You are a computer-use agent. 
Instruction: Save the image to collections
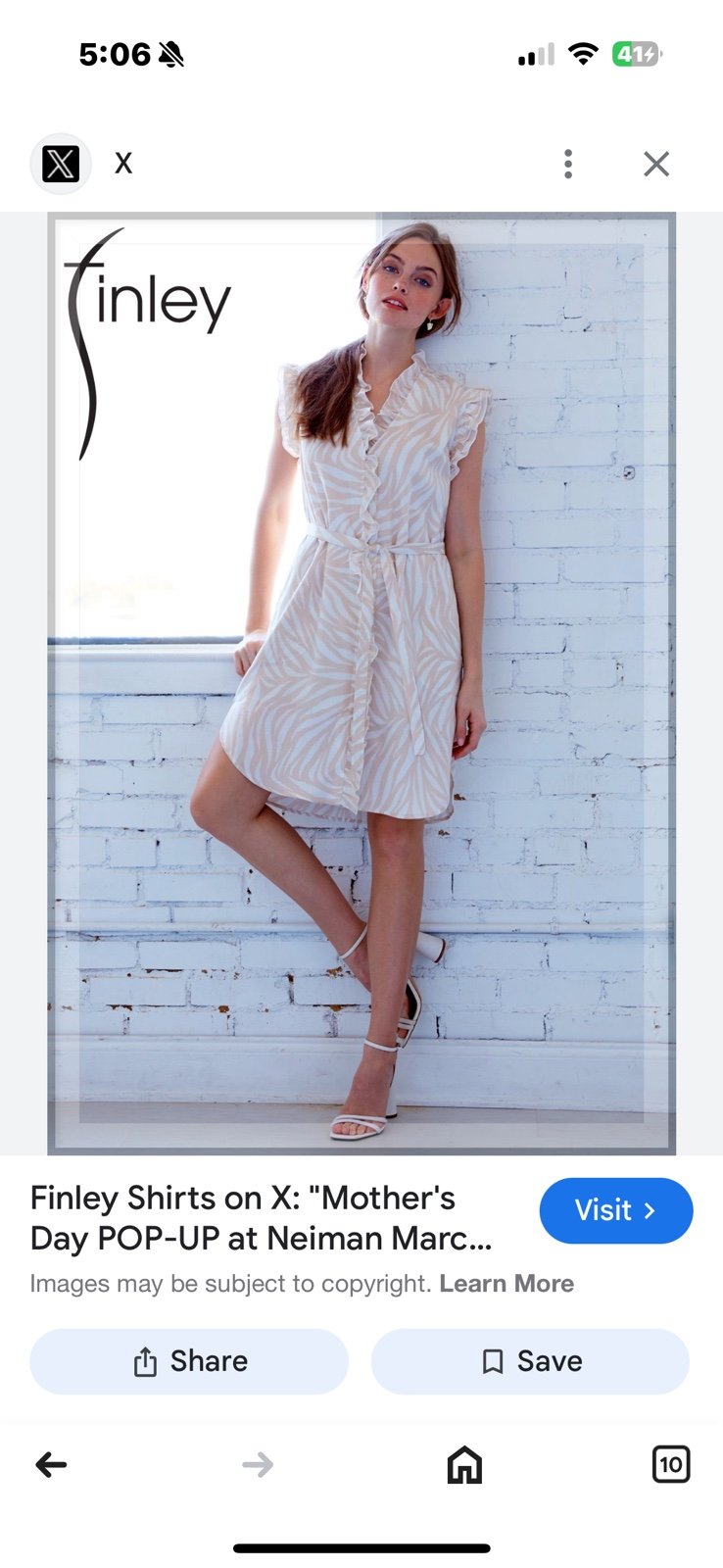530,1361
